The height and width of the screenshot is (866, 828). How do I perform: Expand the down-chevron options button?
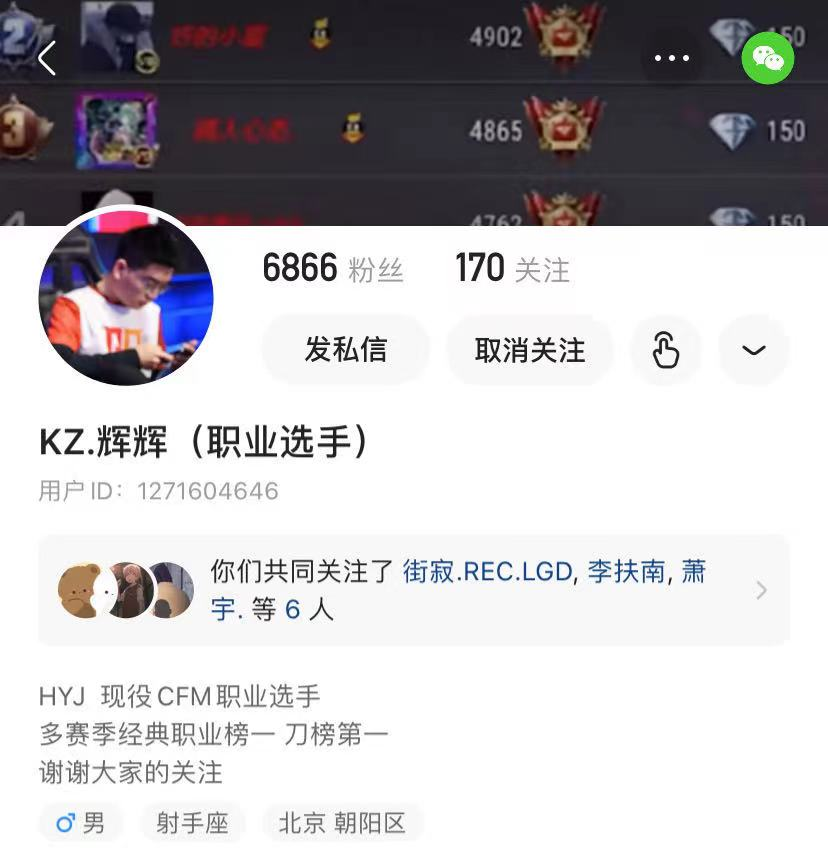pyautogui.click(x=754, y=350)
